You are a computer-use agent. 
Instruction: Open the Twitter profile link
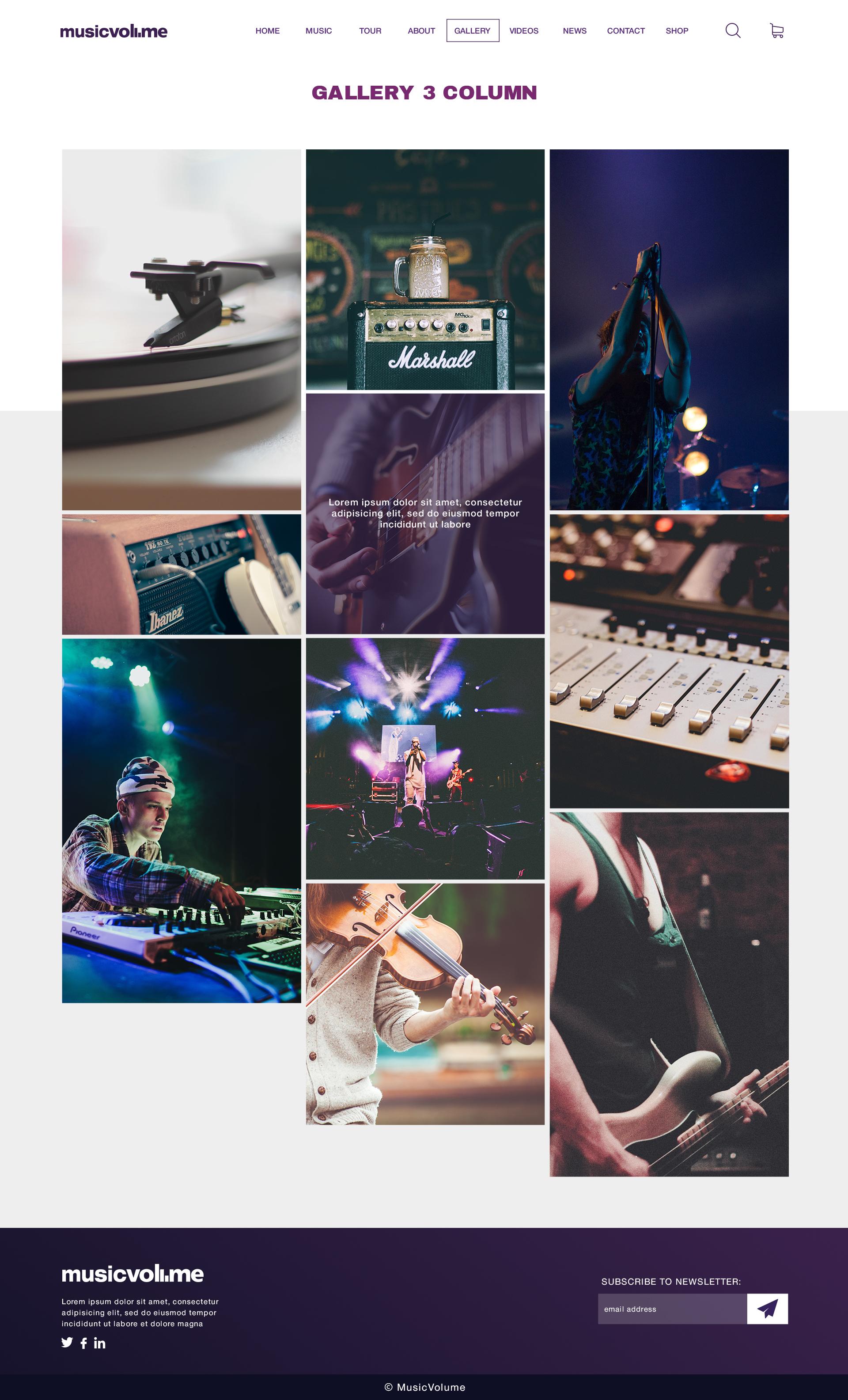67,1343
